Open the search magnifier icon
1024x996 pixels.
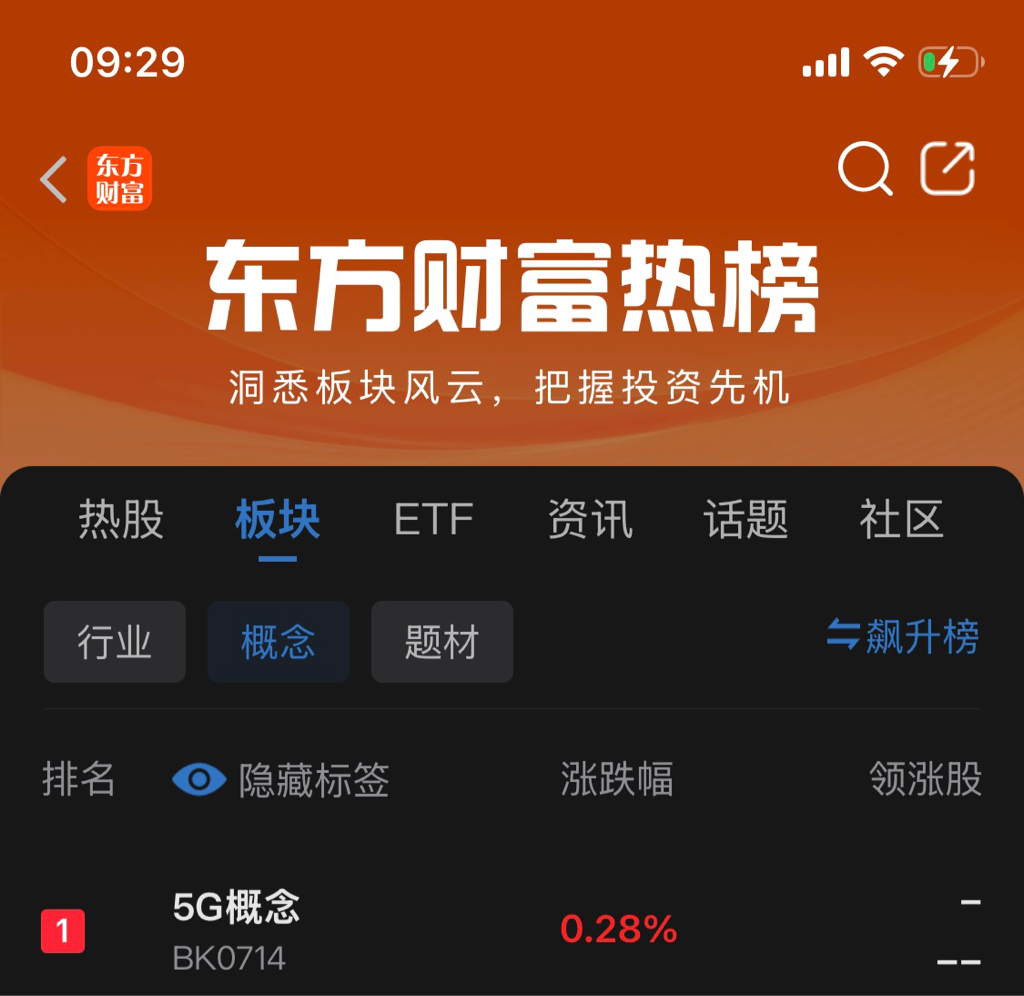865,170
